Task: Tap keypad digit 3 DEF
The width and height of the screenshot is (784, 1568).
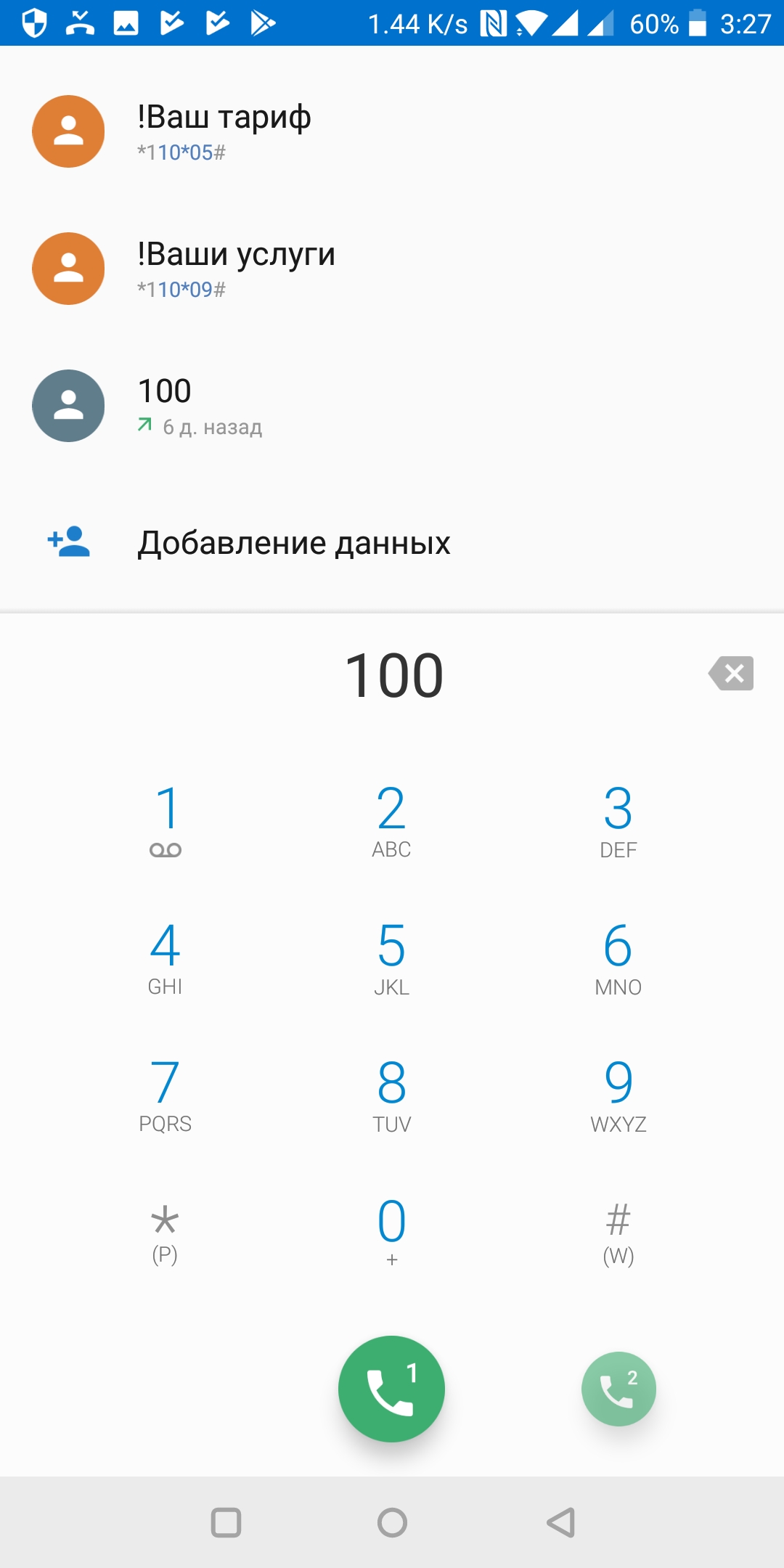Action: pyautogui.click(x=618, y=820)
